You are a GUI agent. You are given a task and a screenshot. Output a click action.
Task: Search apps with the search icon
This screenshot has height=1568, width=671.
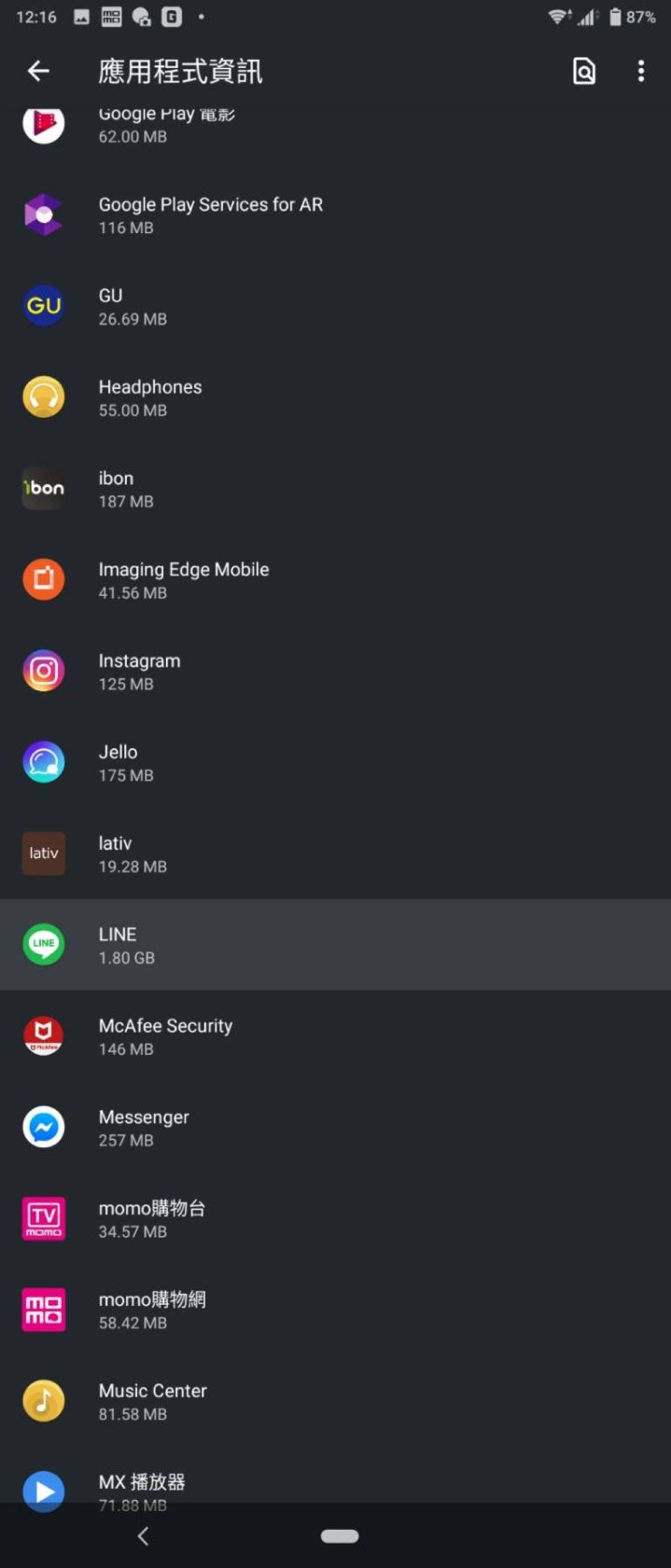pos(583,71)
